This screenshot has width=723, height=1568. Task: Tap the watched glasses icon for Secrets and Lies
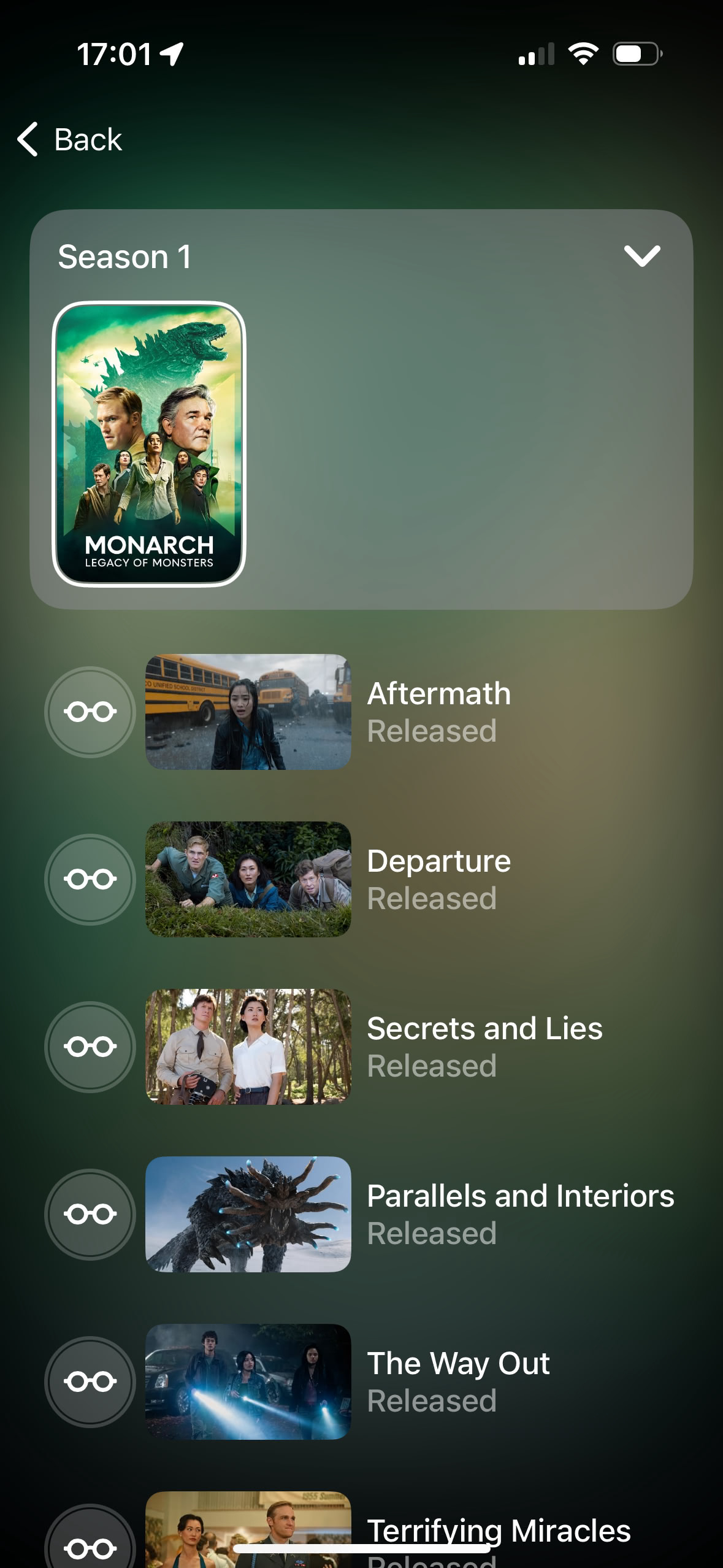tap(90, 1046)
